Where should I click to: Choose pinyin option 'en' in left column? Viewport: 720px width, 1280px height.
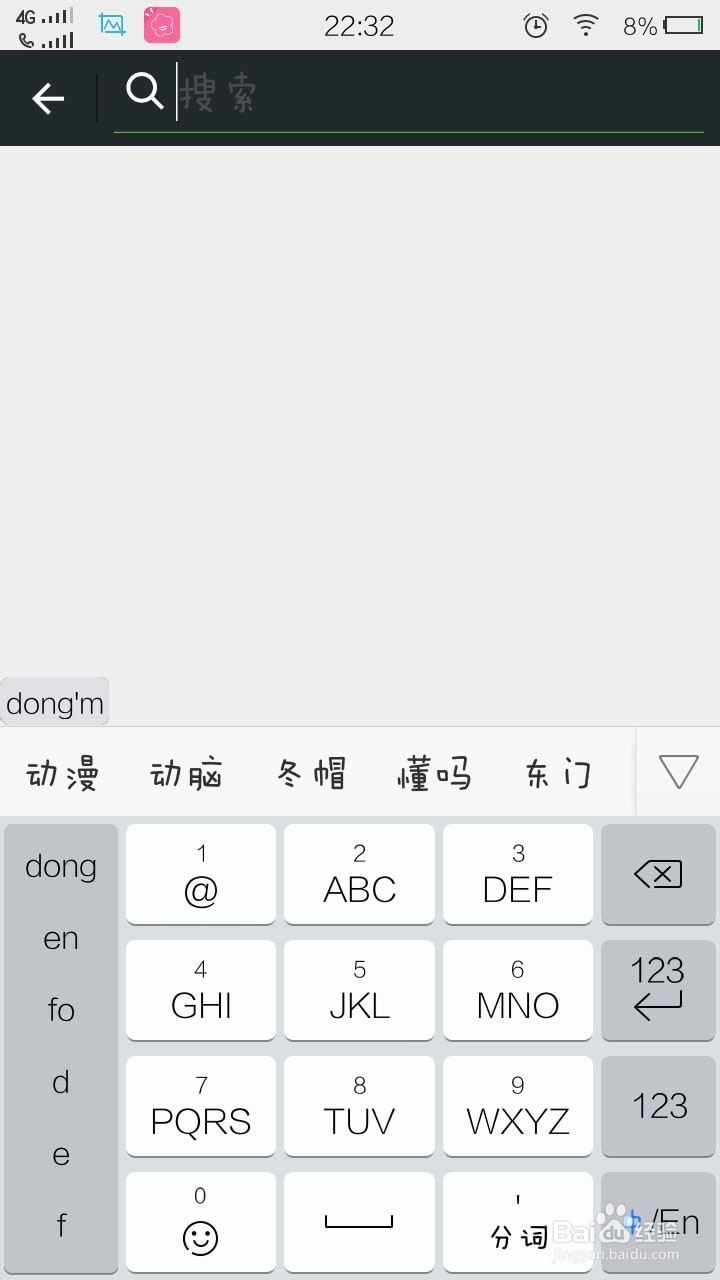tap(60, 938)
